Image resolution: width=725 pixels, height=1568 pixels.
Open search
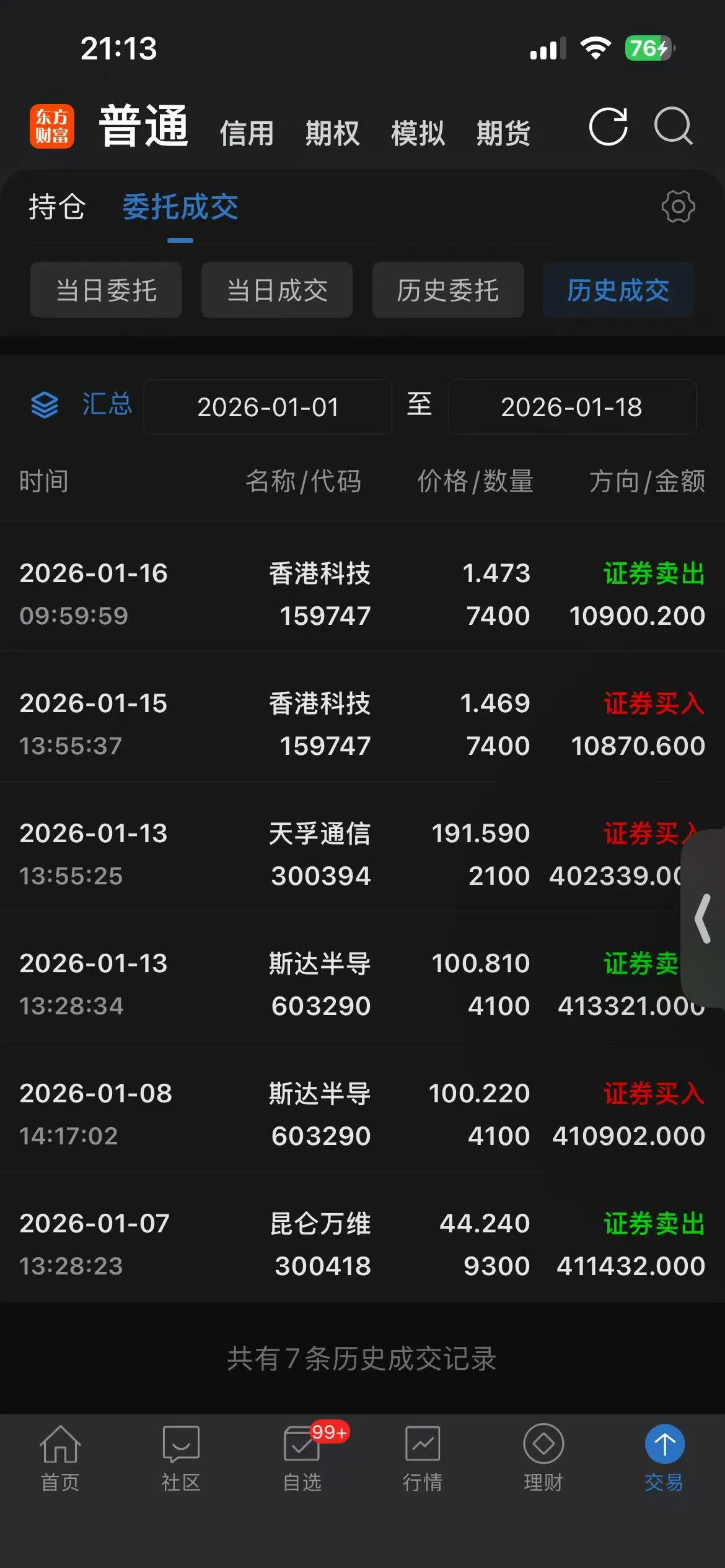pos(674,127)
